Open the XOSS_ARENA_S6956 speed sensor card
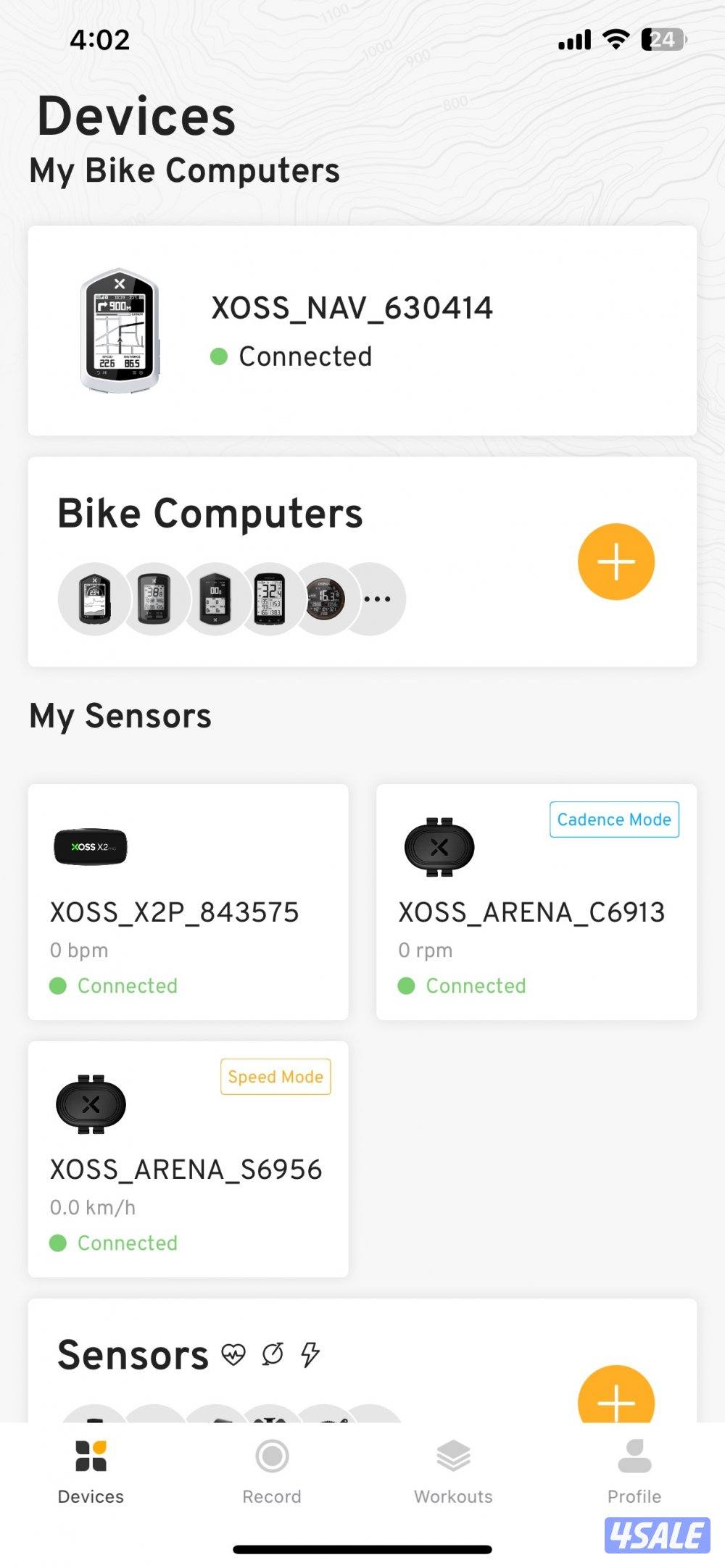Viewport: 725px width, 1568px height. click(x=188, y=1159)
